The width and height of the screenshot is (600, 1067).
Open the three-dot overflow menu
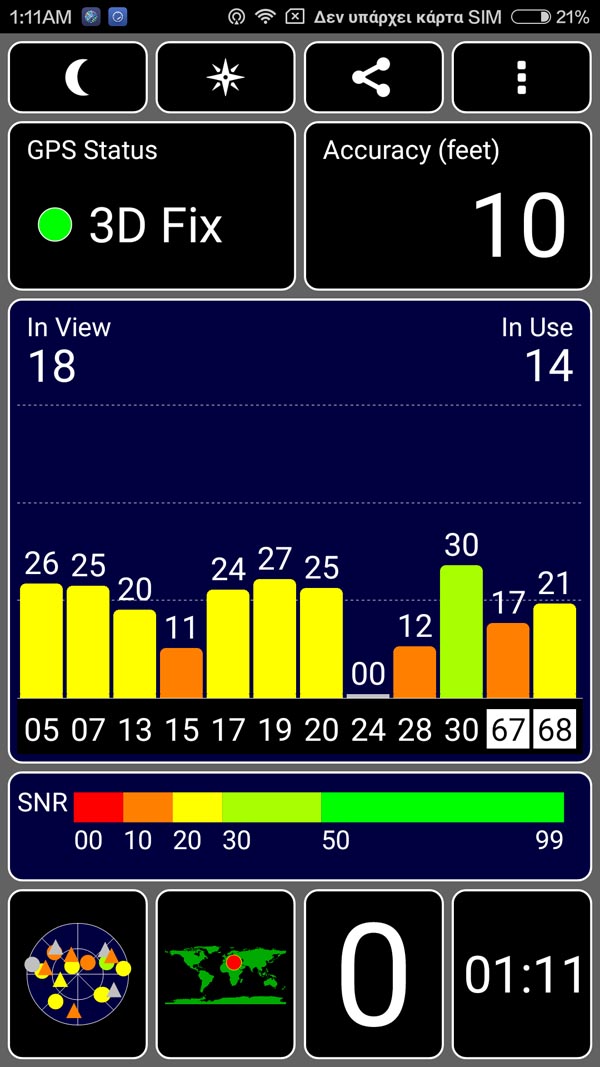point(522,77)
